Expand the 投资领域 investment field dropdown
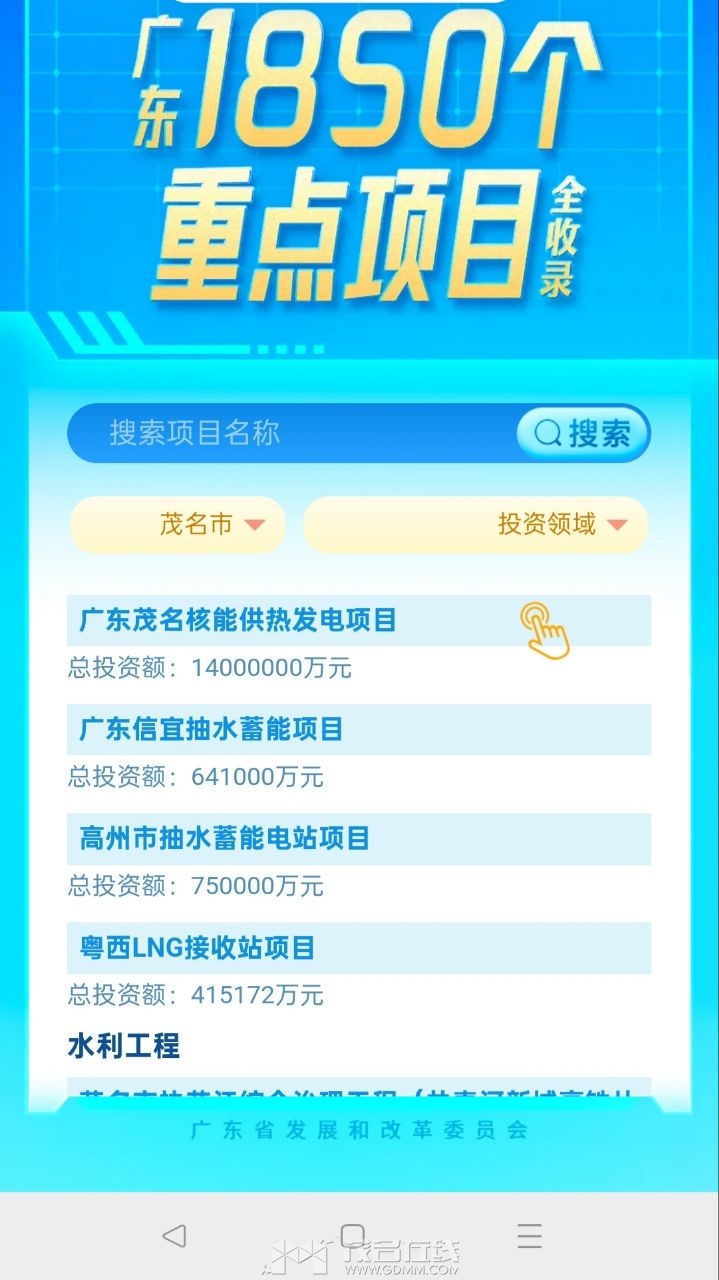This screenshot has height=1280, width=719. (x=476, y=524)
